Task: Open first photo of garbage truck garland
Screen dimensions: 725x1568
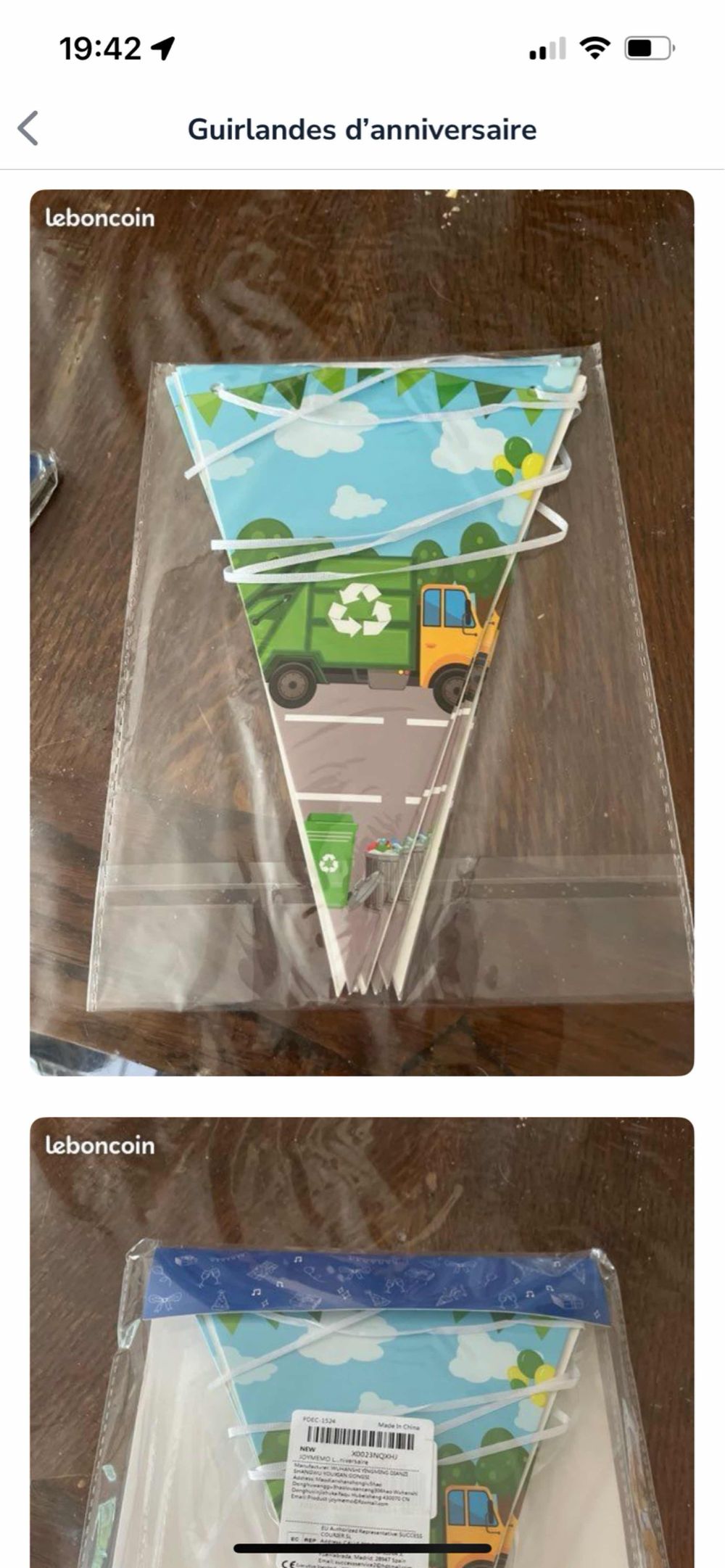Action: (x=362, y=632)
